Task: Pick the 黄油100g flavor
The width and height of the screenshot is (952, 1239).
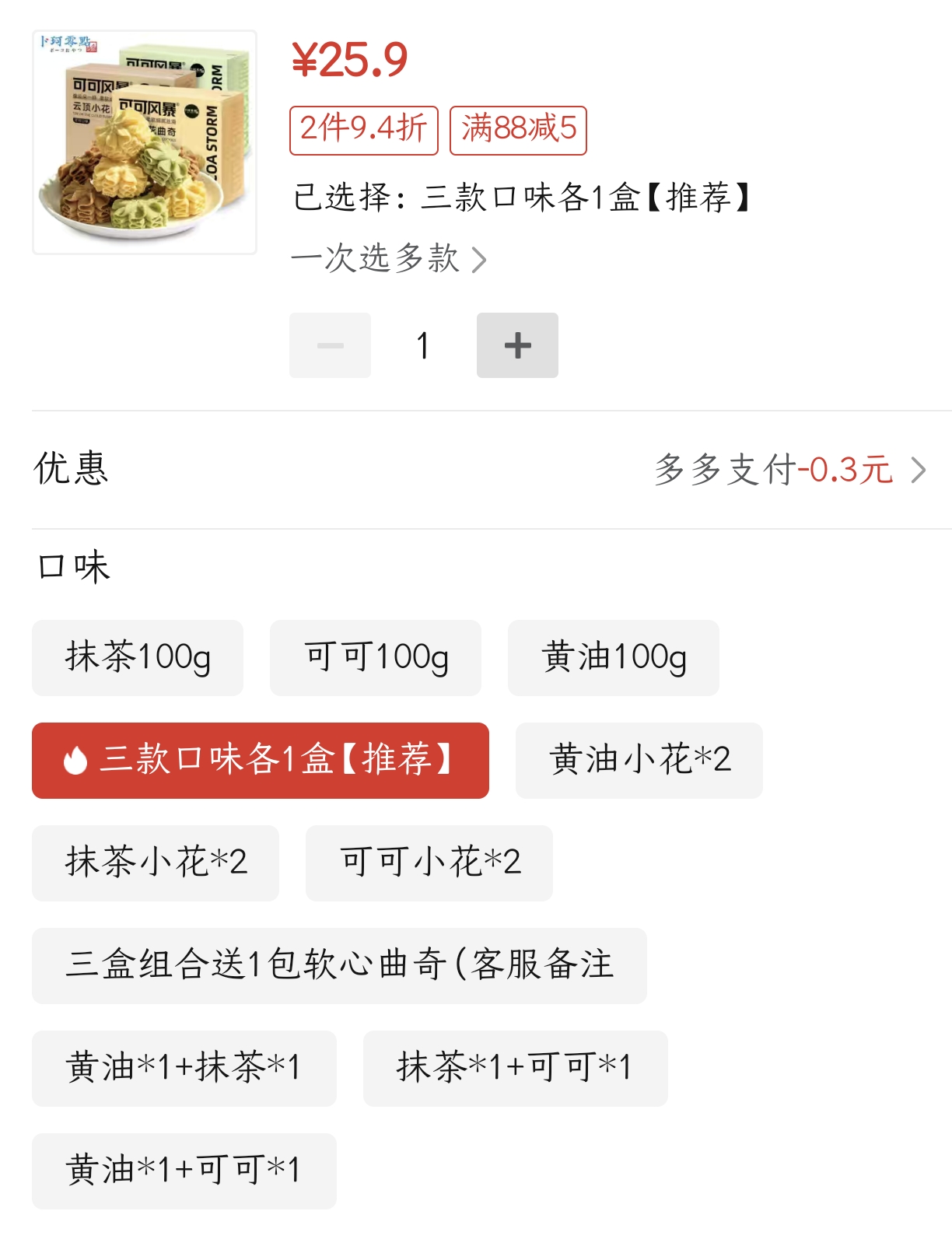Action: coord(613,657)
